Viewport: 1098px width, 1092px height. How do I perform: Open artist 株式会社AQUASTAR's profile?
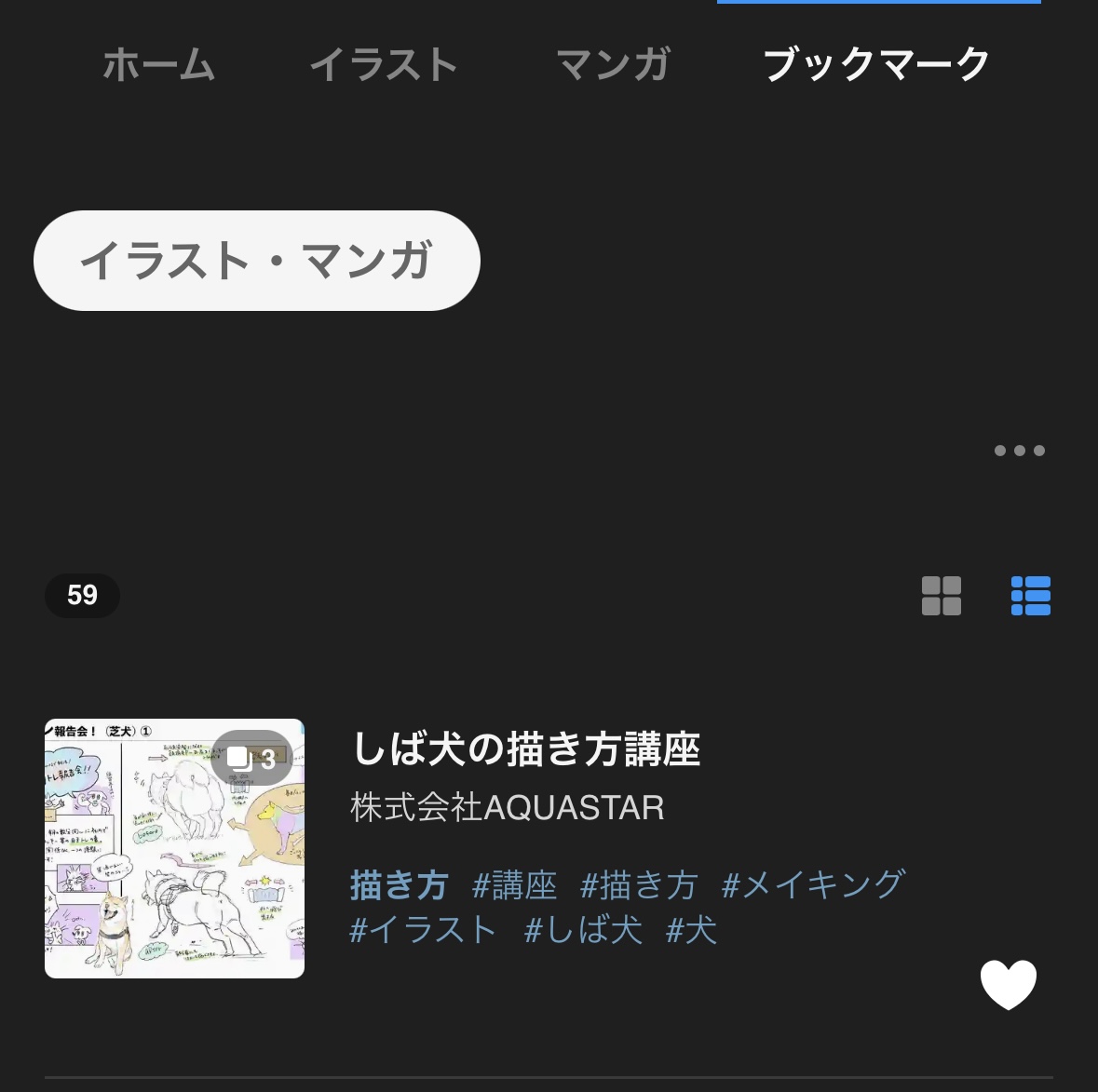coord(507,807)
